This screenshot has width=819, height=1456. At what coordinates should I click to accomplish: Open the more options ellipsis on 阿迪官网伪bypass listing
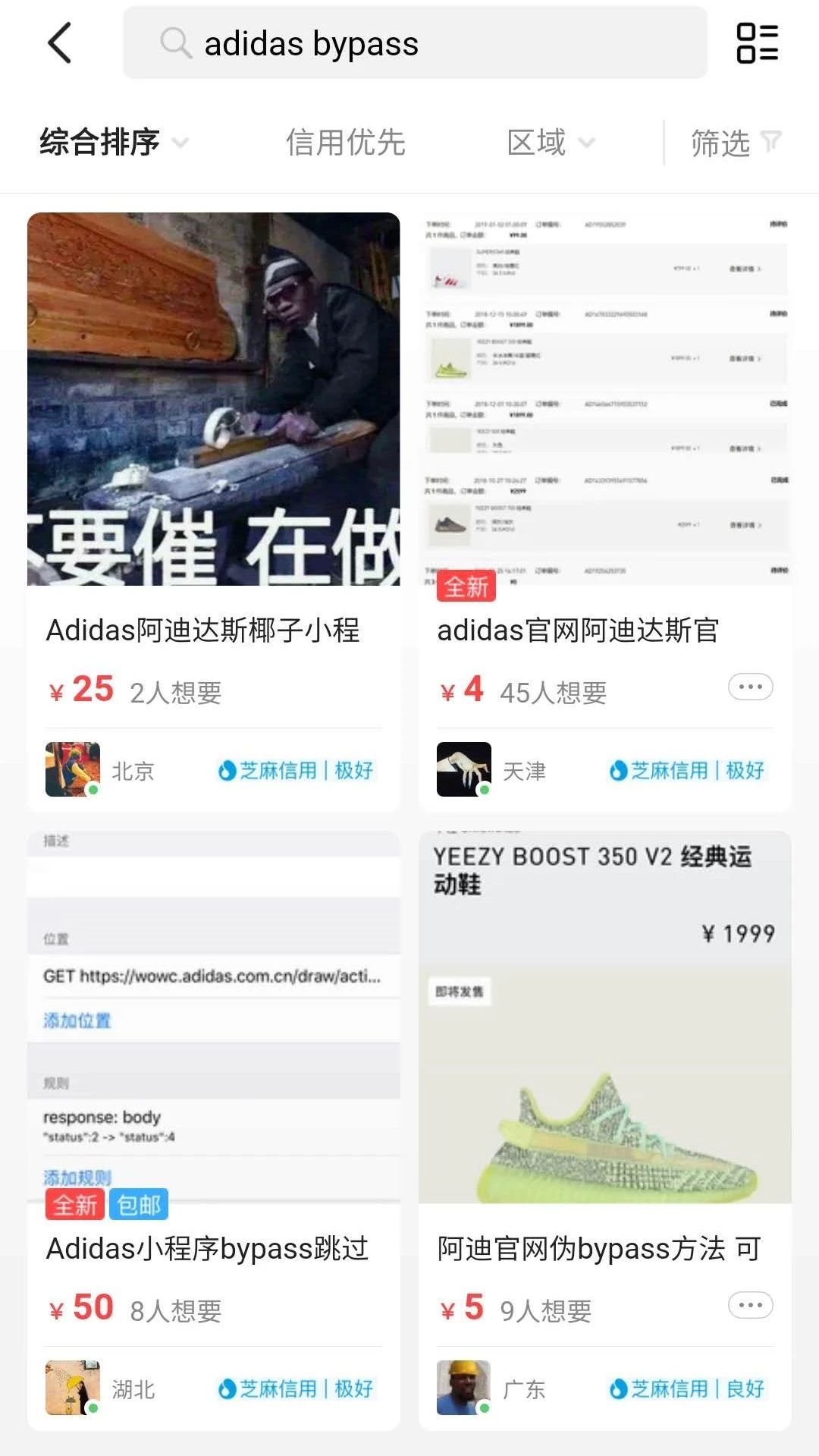tap(749, 1305)
